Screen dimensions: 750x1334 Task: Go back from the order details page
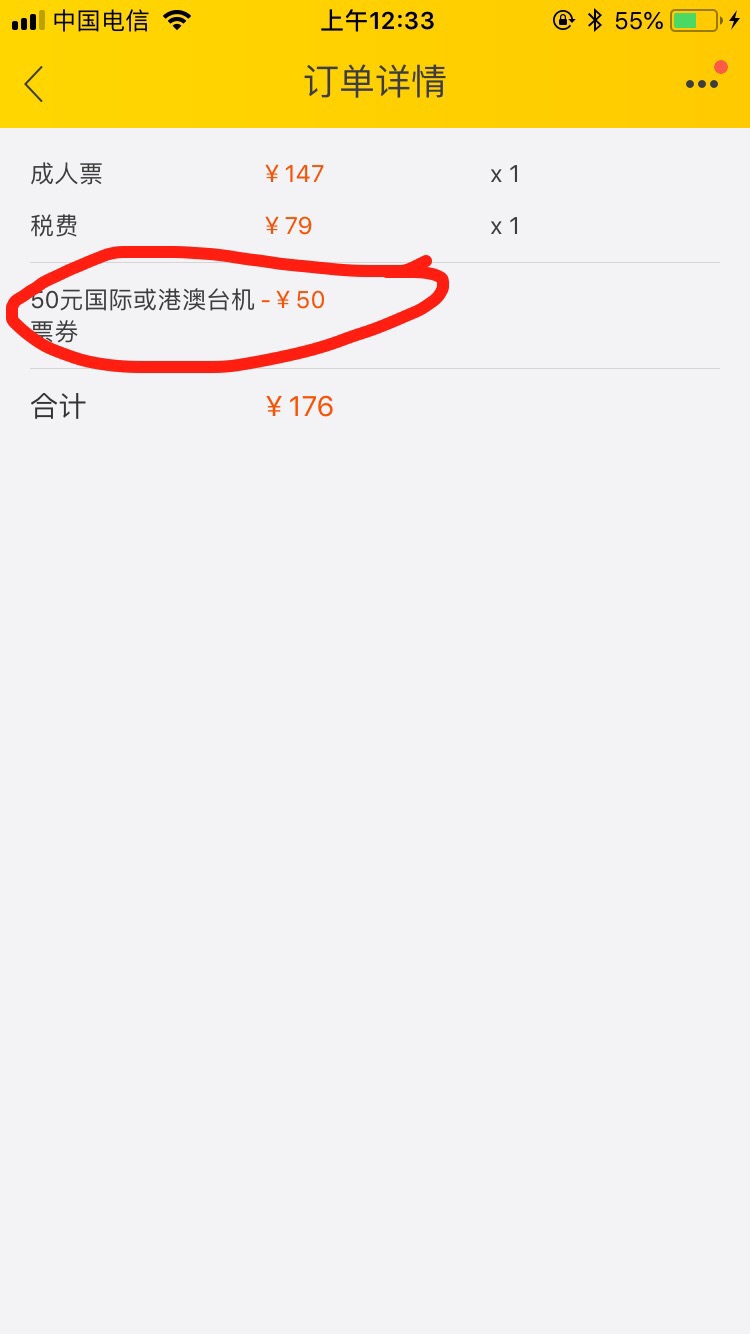(35, 84)
